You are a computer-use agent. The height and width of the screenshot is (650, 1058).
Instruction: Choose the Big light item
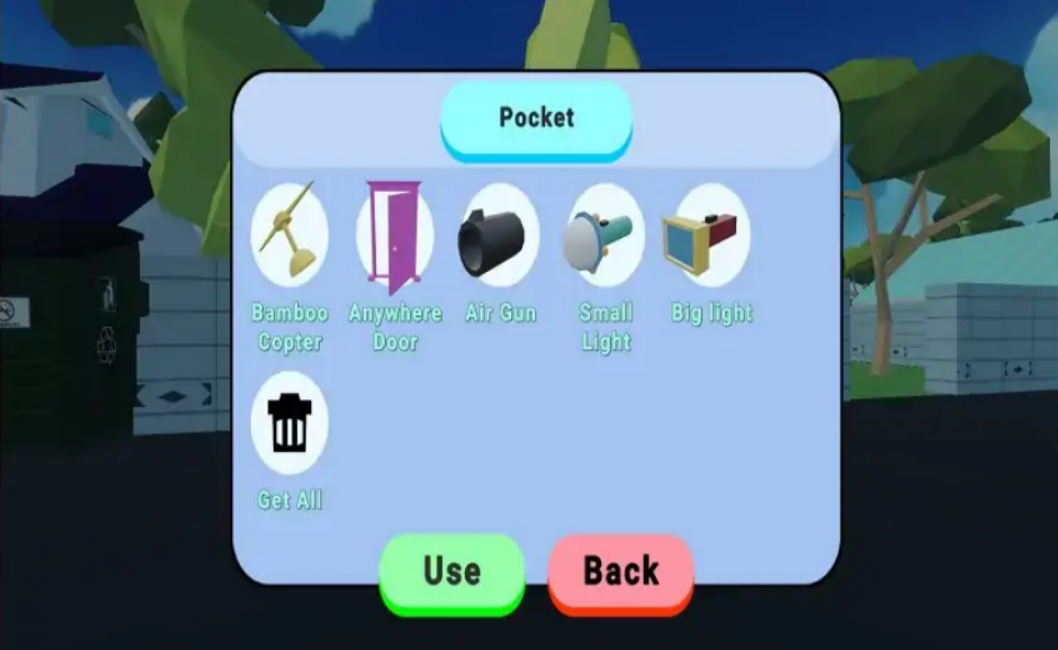click(709, 235)
